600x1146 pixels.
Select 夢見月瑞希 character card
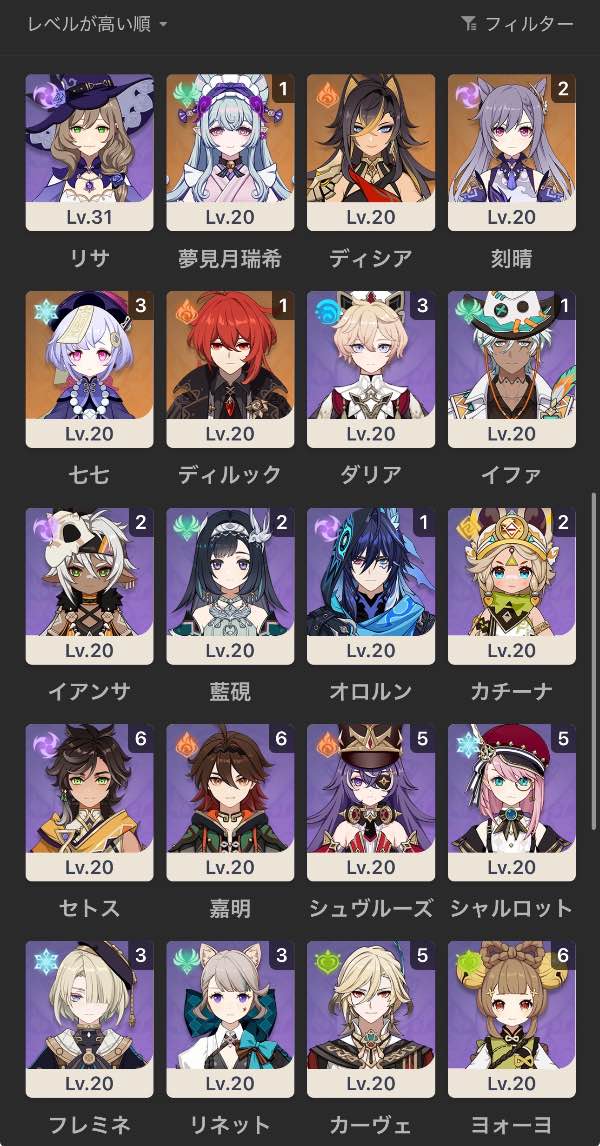point(230,152)
